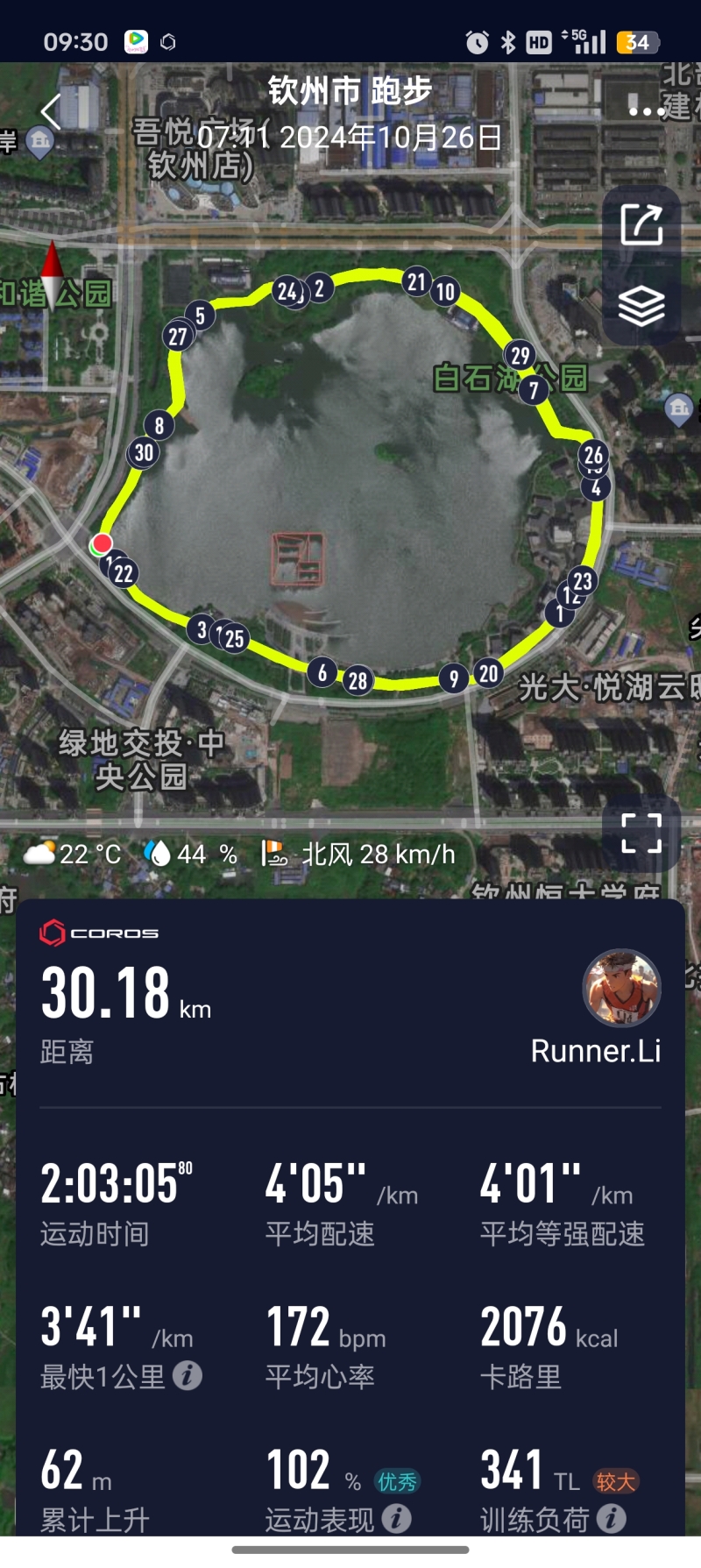Share this running activity
701x1568 pixels.
point(641,224)
